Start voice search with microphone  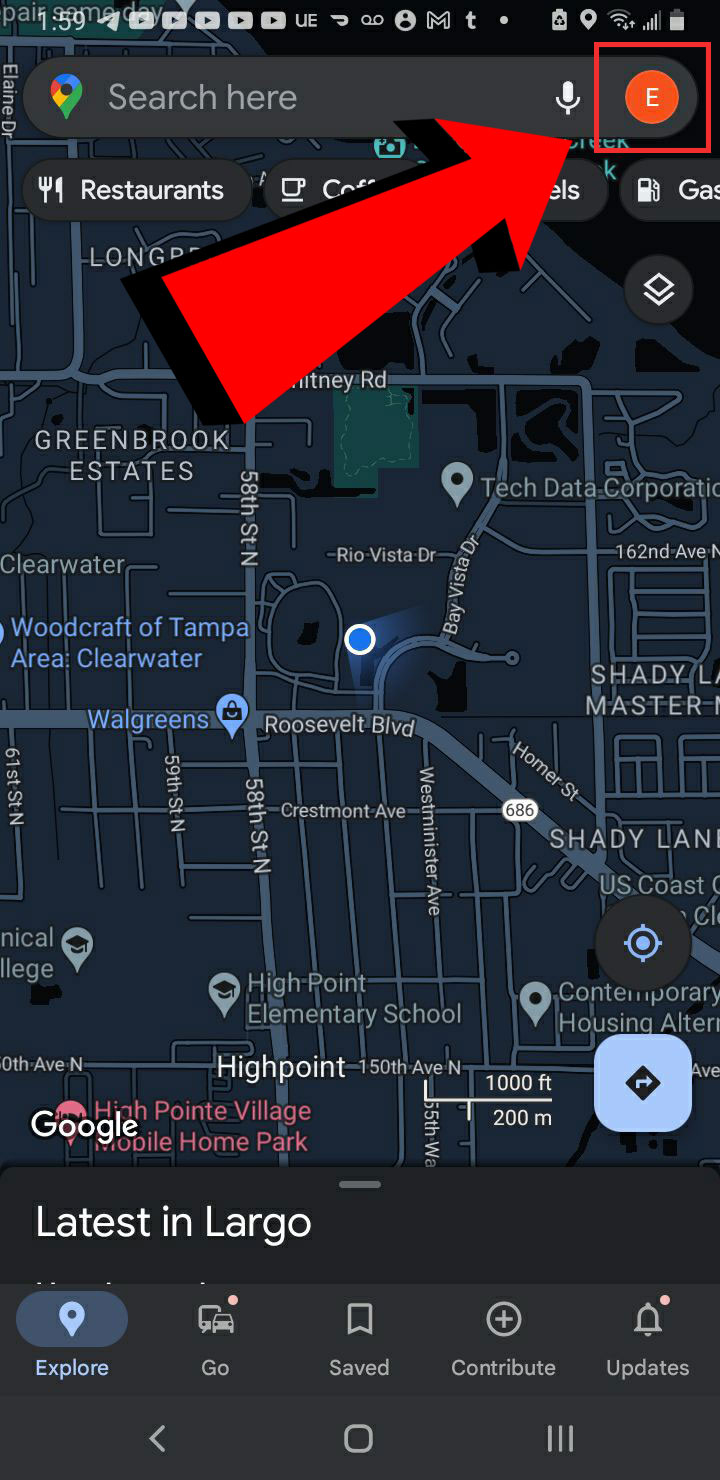tap(568, 97)
